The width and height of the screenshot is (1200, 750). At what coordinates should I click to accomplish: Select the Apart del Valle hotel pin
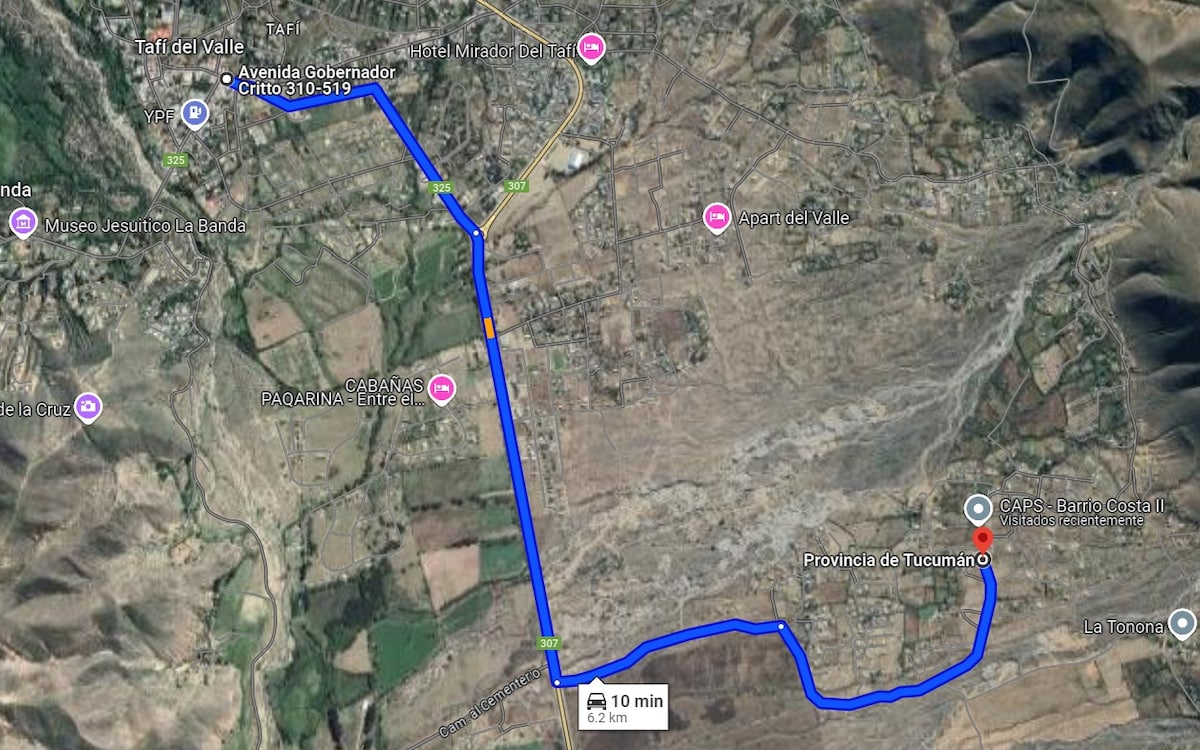tap(716, 216)
